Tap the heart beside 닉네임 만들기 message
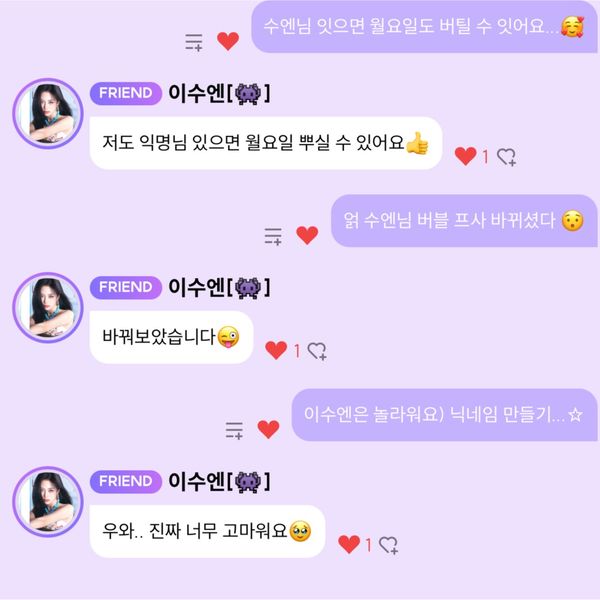 click(268, 429)
